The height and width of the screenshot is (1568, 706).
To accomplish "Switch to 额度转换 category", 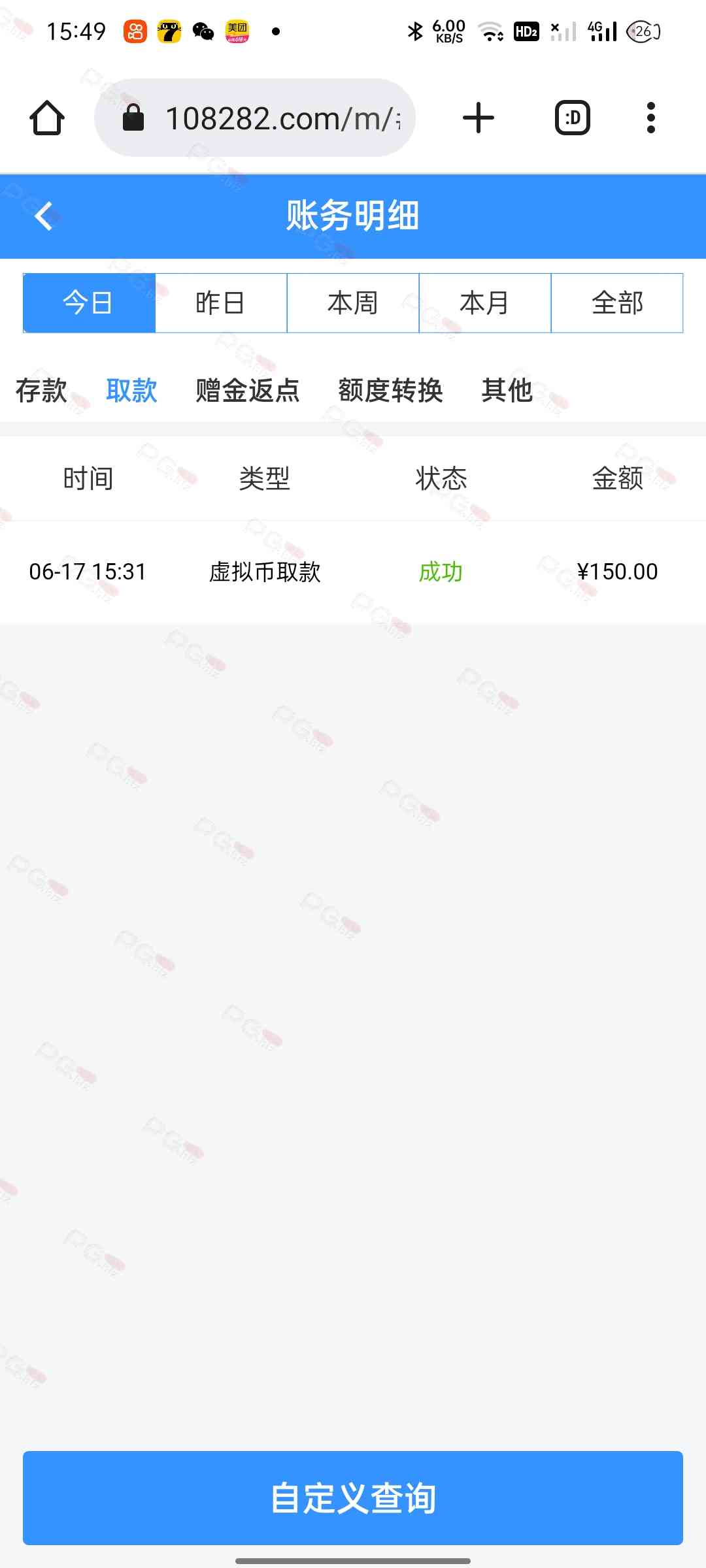I will coord(390,391).
